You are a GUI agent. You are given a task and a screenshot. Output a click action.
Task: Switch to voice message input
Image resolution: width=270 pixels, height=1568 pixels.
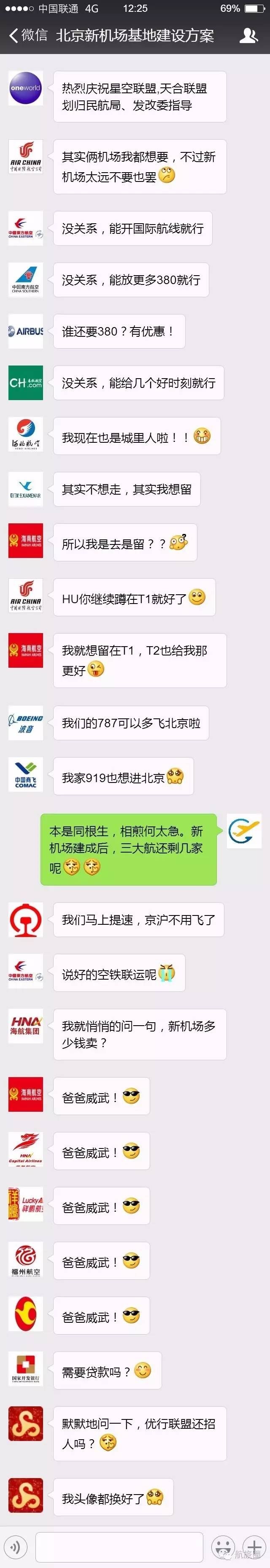16,1546
